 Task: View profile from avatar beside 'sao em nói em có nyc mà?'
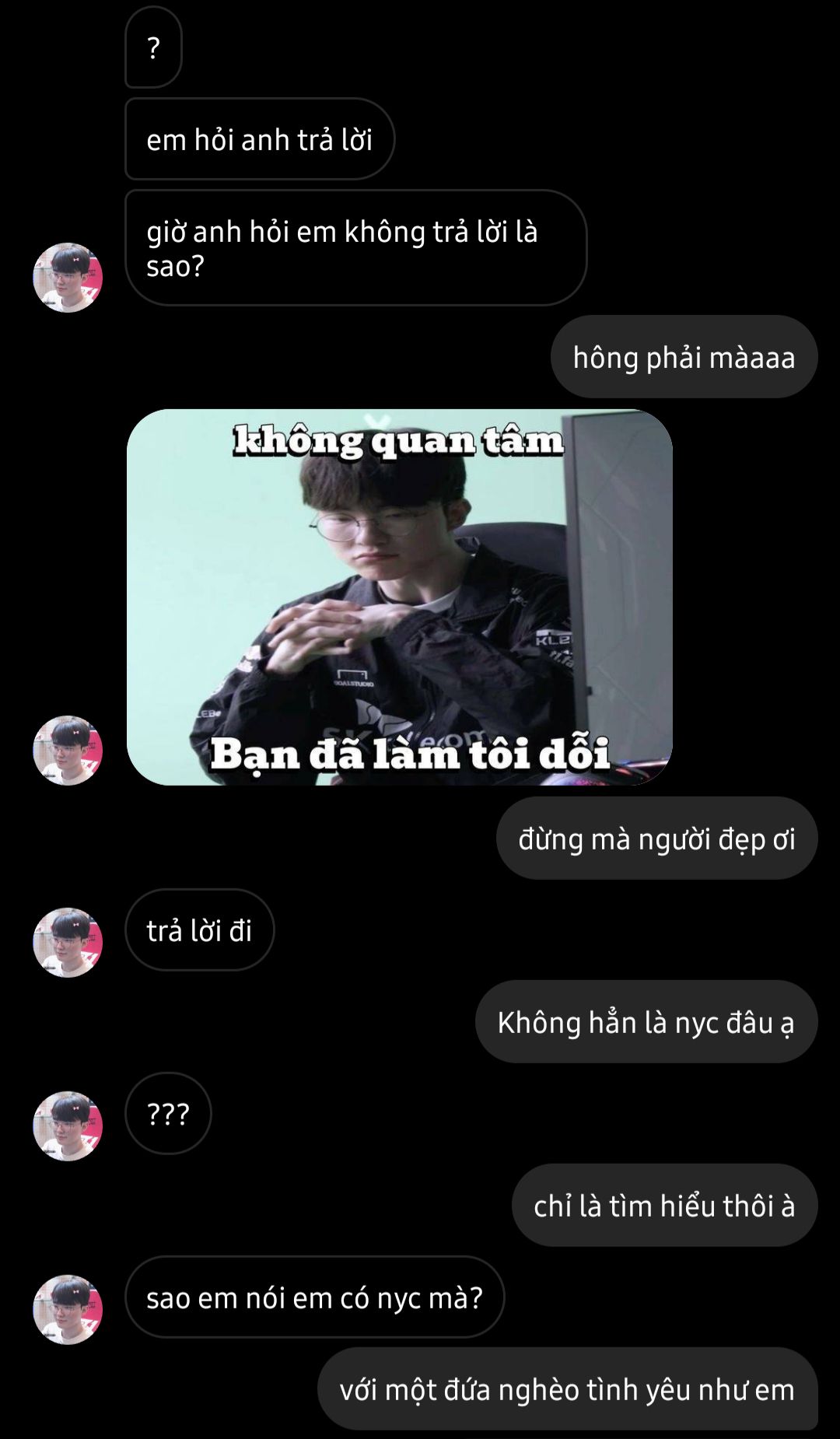(68, 1309)
